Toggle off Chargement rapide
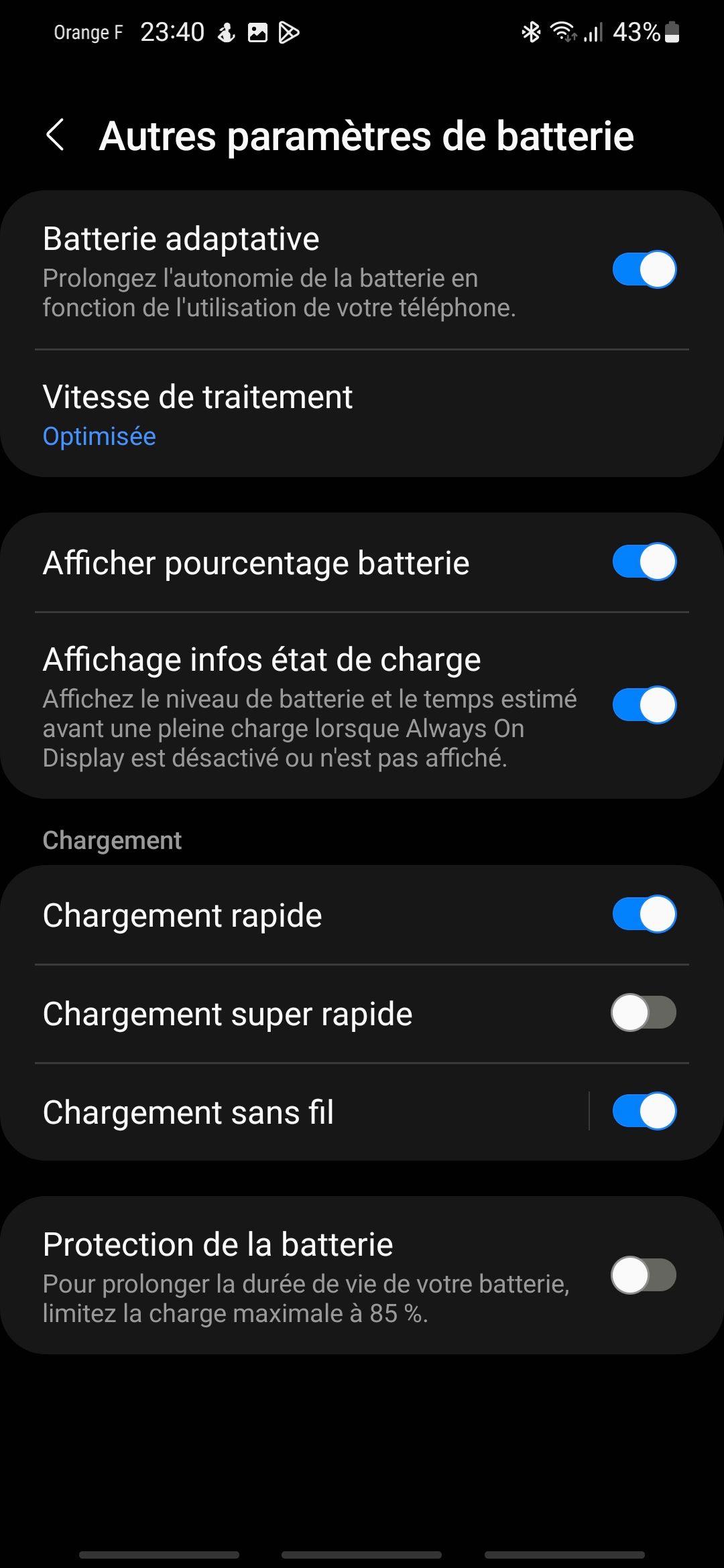 click(x=644, y=915)
